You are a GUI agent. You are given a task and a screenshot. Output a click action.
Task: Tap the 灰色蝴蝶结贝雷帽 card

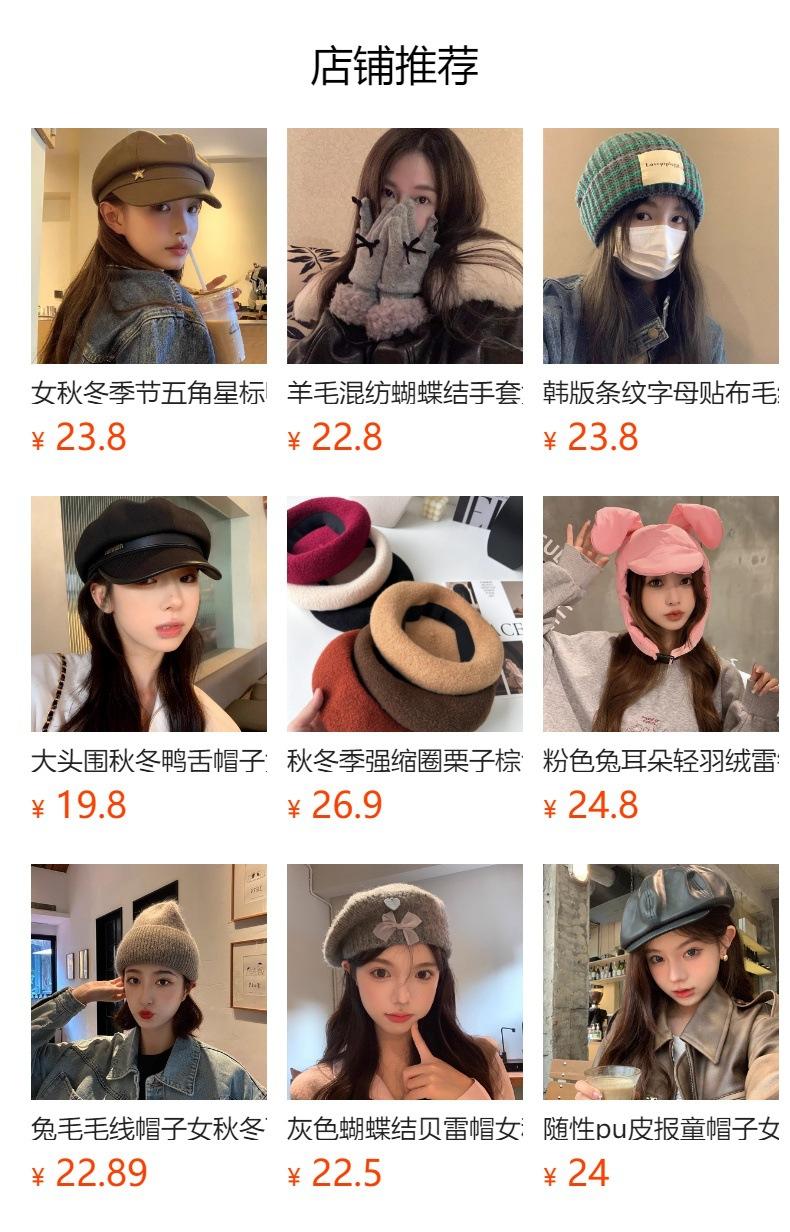pyautogui.click(x=405, y=1028)
